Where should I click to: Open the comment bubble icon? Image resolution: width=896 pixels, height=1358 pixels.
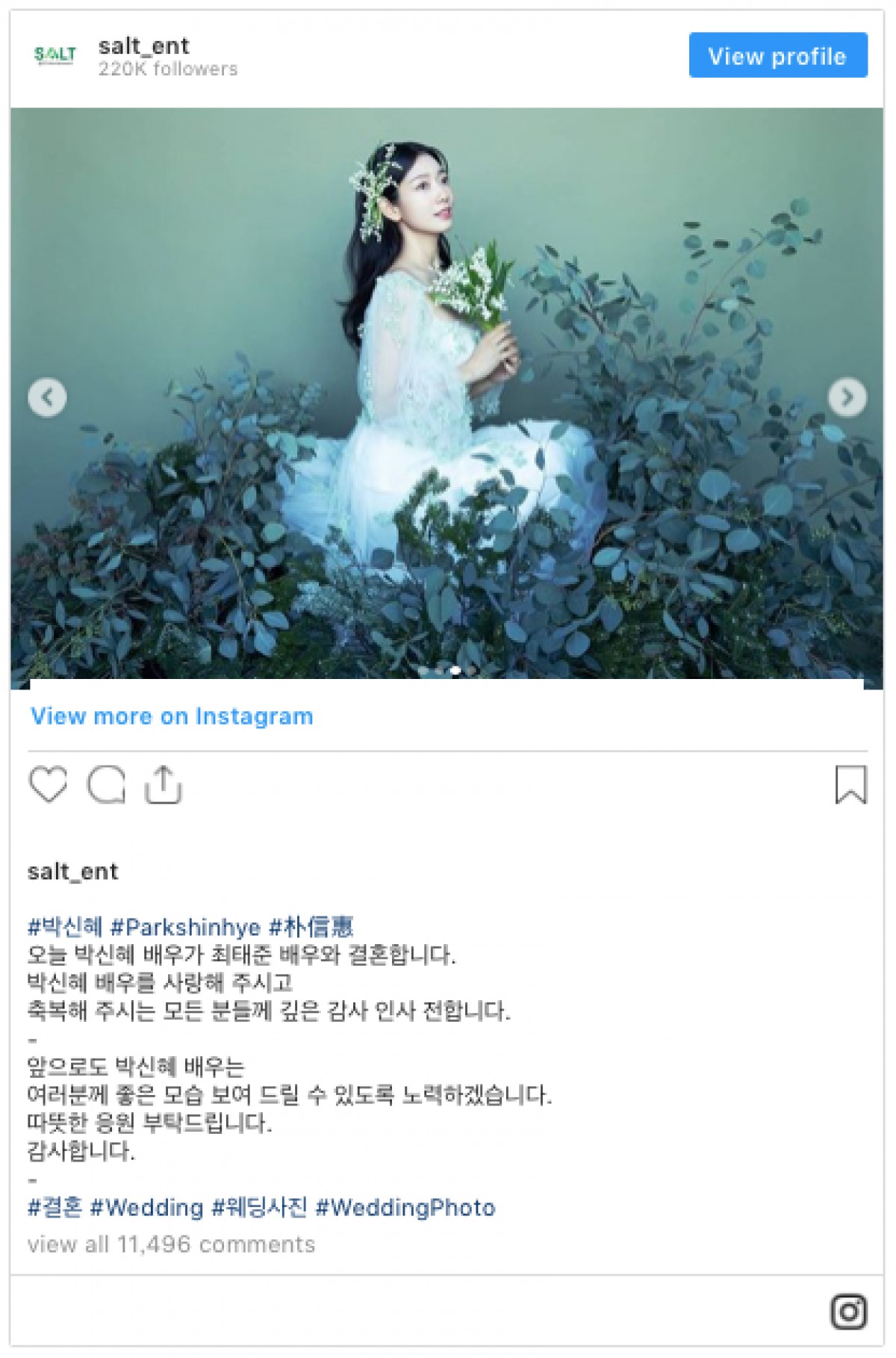tap(106, 784)
